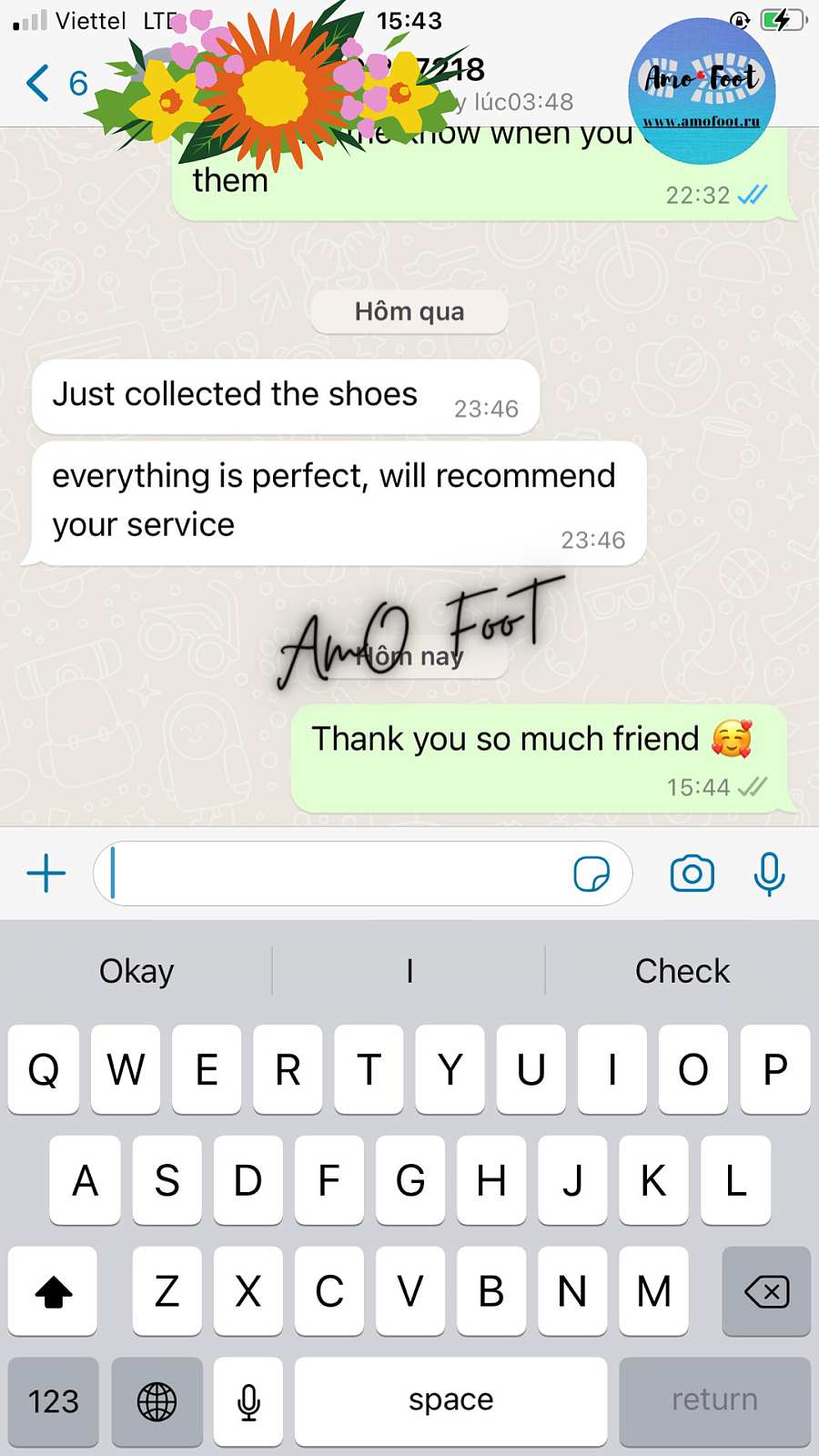Insert the suggested word Okay
The image size is (819, 1456).
[x=136, y=971]
